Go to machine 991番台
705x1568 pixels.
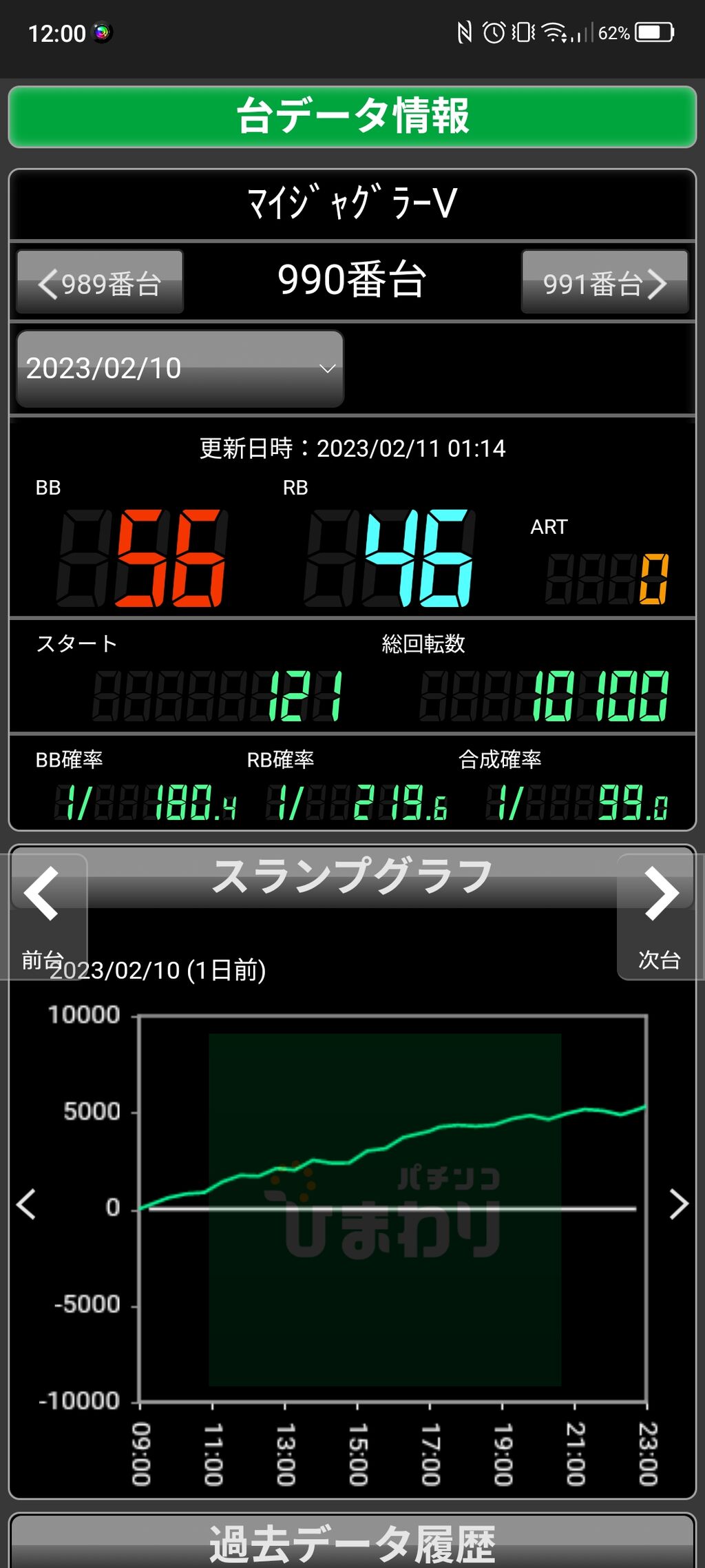click(x=604, y=282)
